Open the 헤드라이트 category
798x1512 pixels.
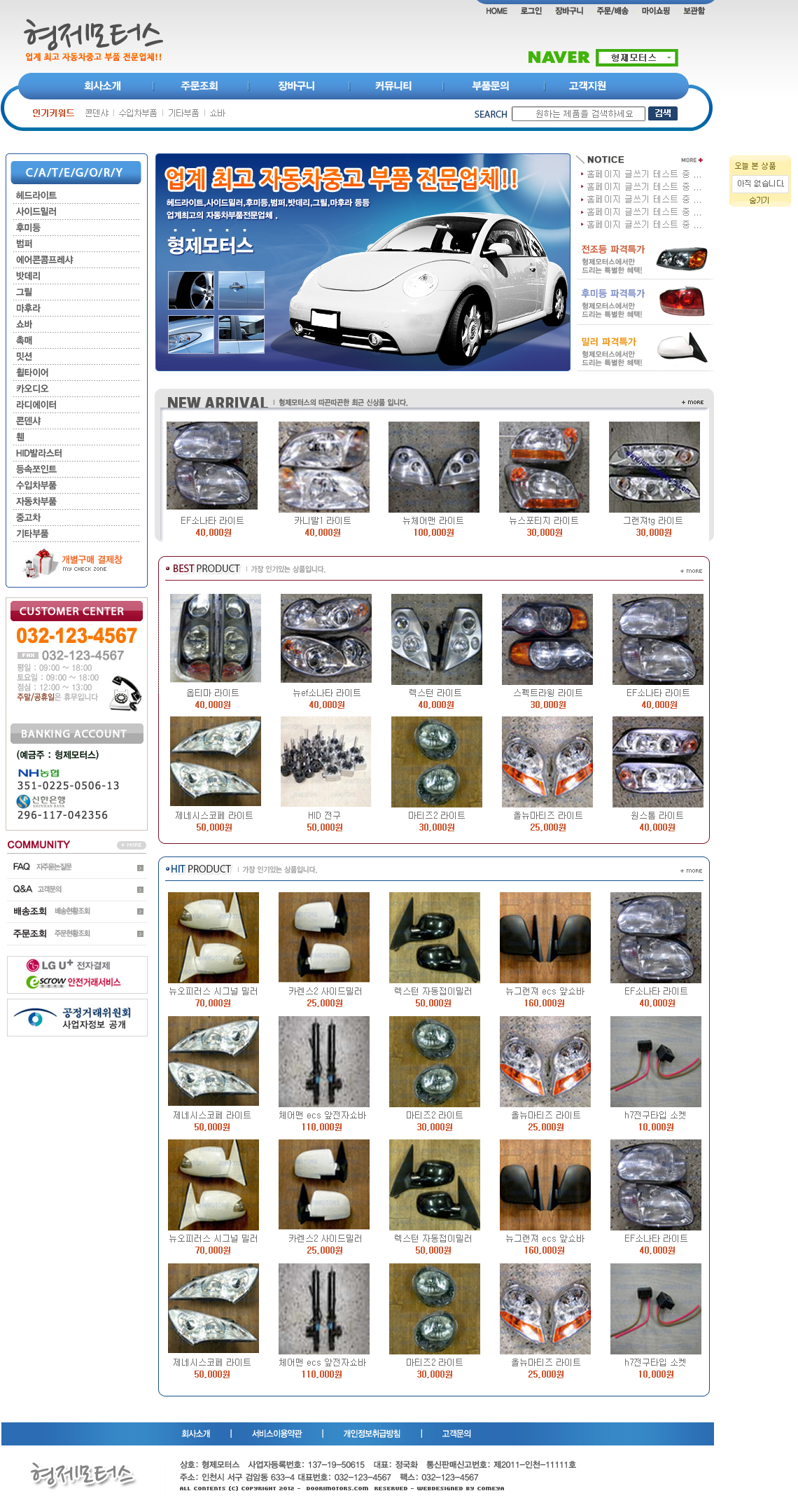pyautogui.click(x=36, y=195)
